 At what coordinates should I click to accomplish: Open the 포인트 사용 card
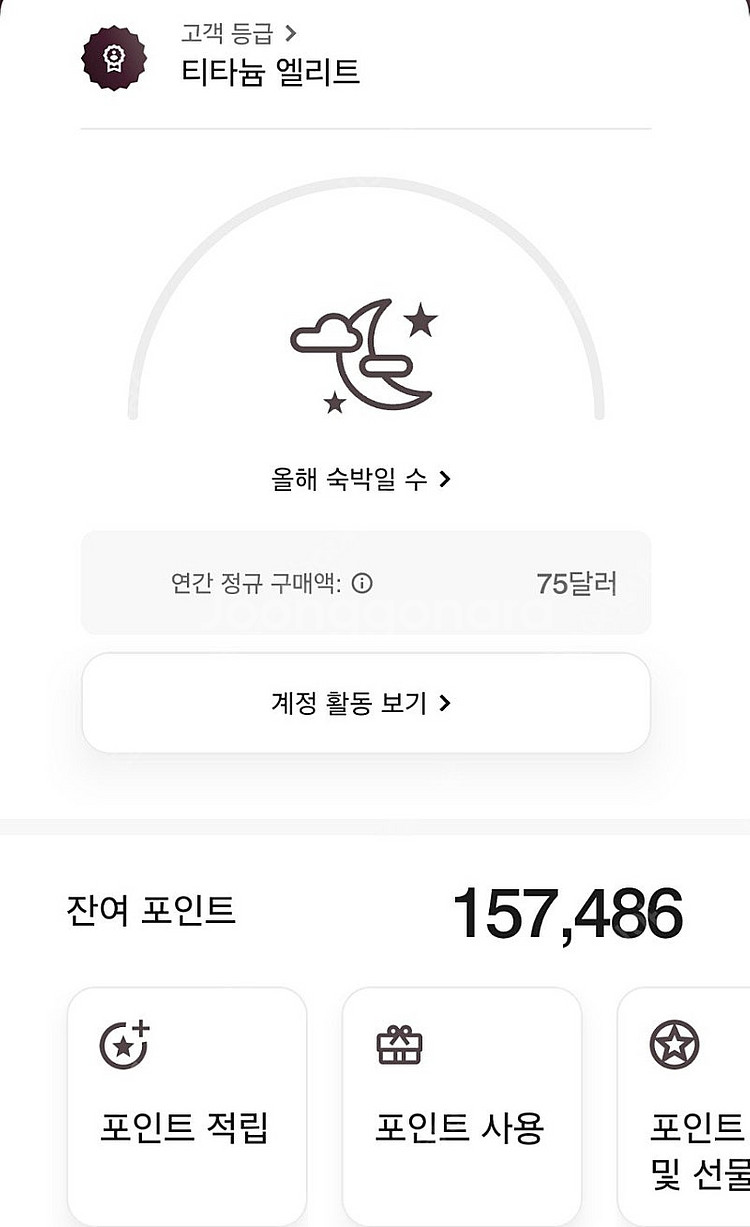(x=461, y=1105)
